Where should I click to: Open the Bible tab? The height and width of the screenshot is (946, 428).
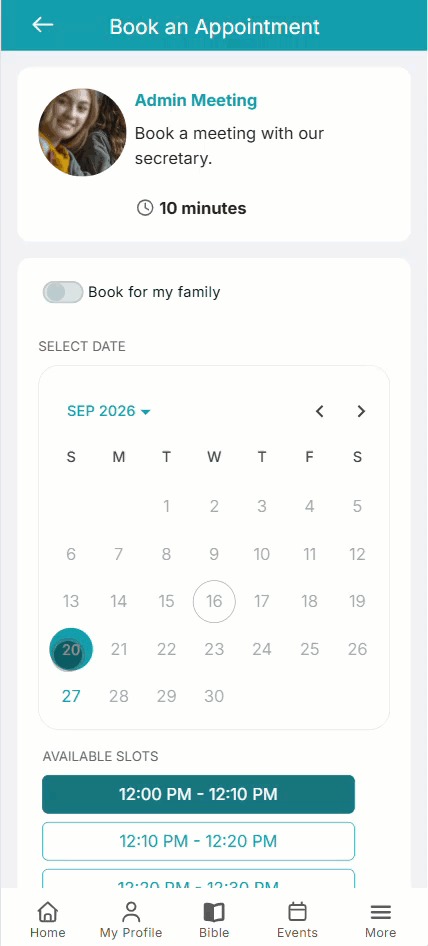[x=214, y=920]
